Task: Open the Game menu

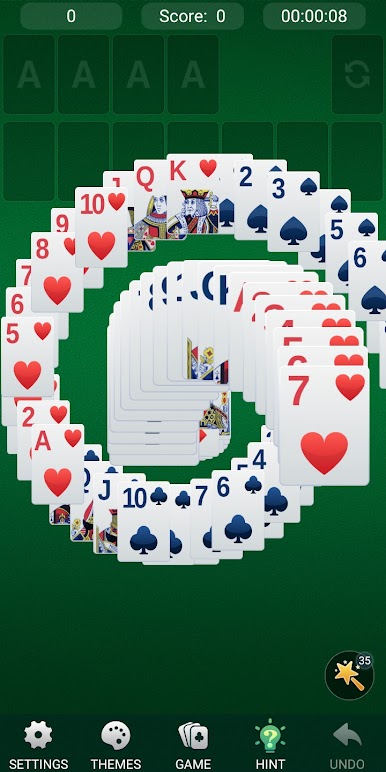Action: click(x=193, y=743)
